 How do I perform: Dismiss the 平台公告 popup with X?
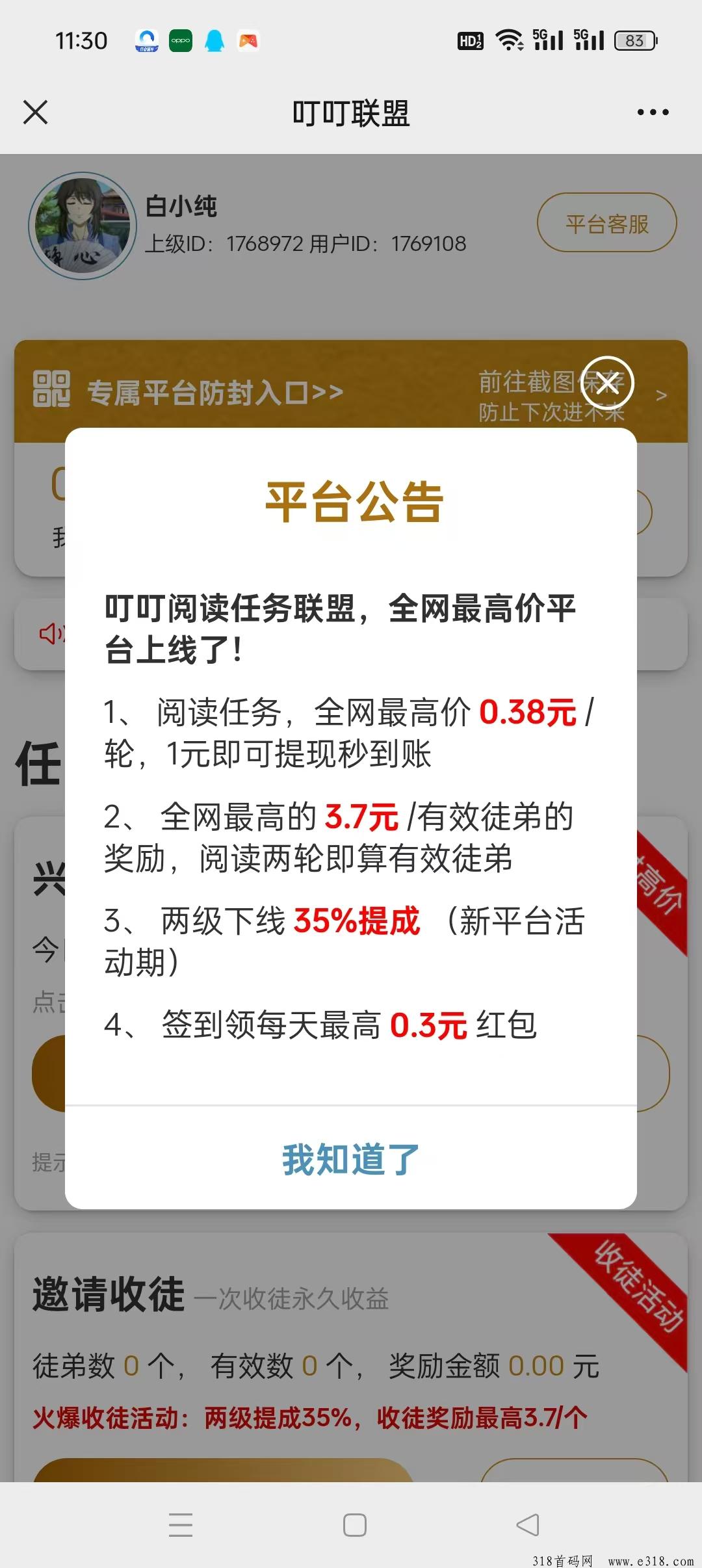click(607, 384)
